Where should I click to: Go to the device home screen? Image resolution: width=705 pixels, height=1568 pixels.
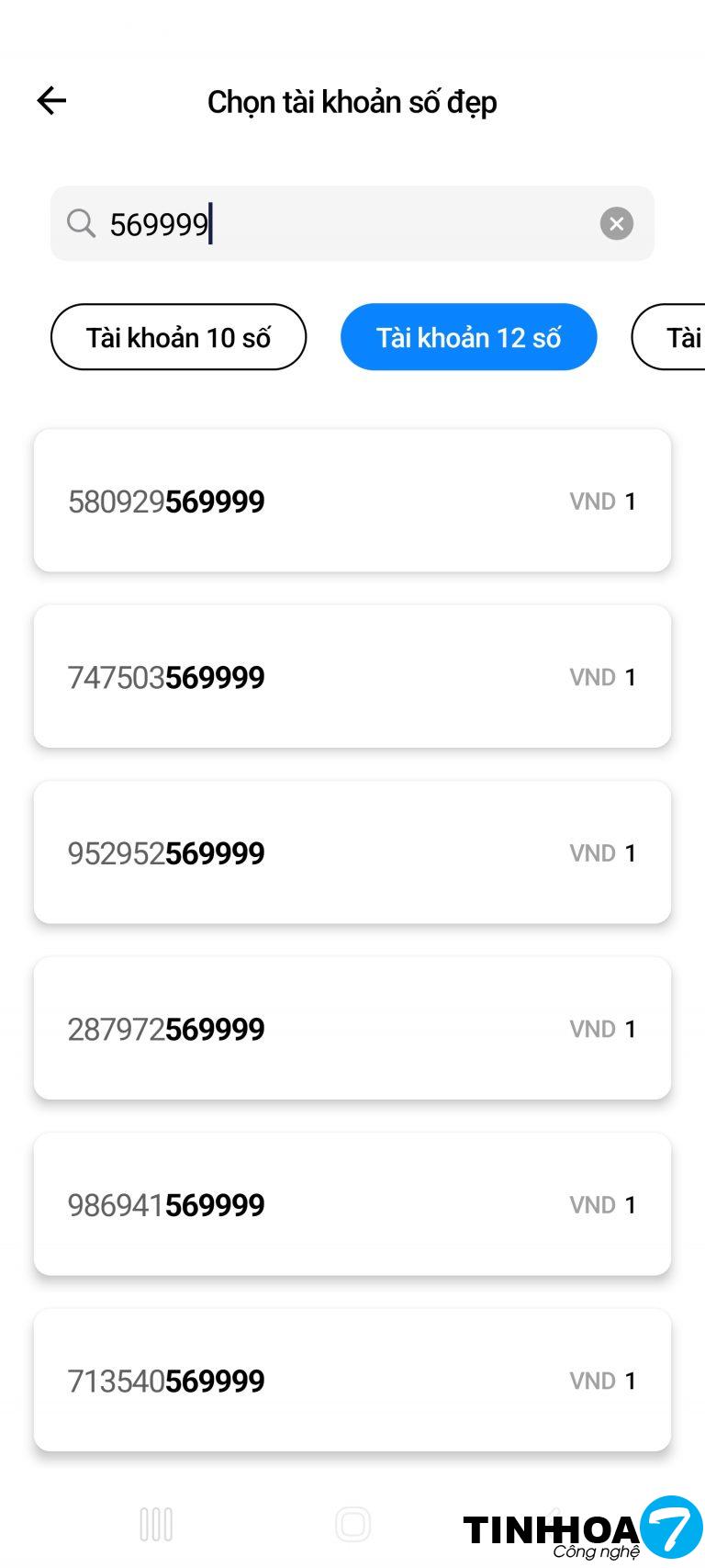click(352, 1524)
